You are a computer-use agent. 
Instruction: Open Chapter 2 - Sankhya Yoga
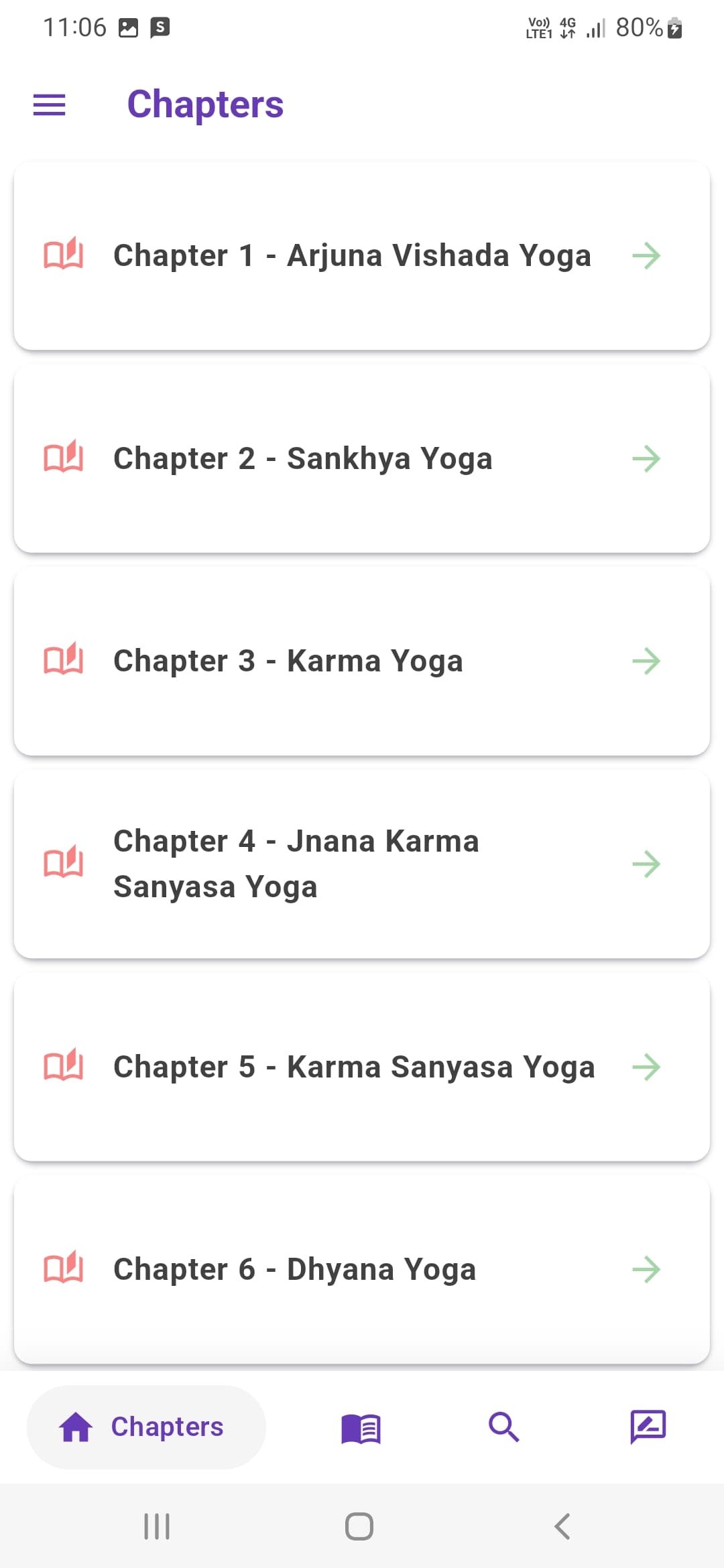click(362, 459)
